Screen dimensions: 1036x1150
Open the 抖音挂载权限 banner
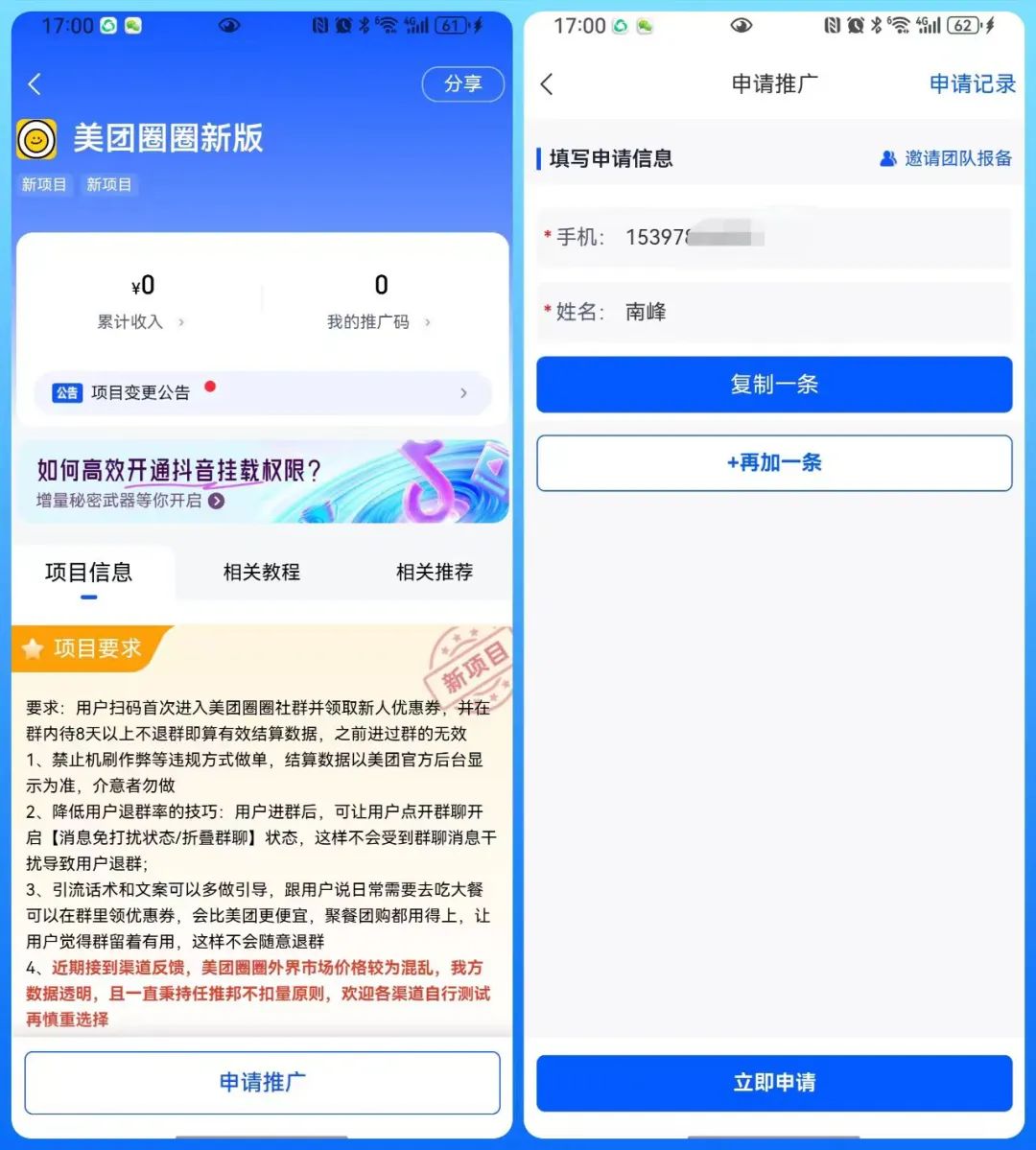coord(262,482)
